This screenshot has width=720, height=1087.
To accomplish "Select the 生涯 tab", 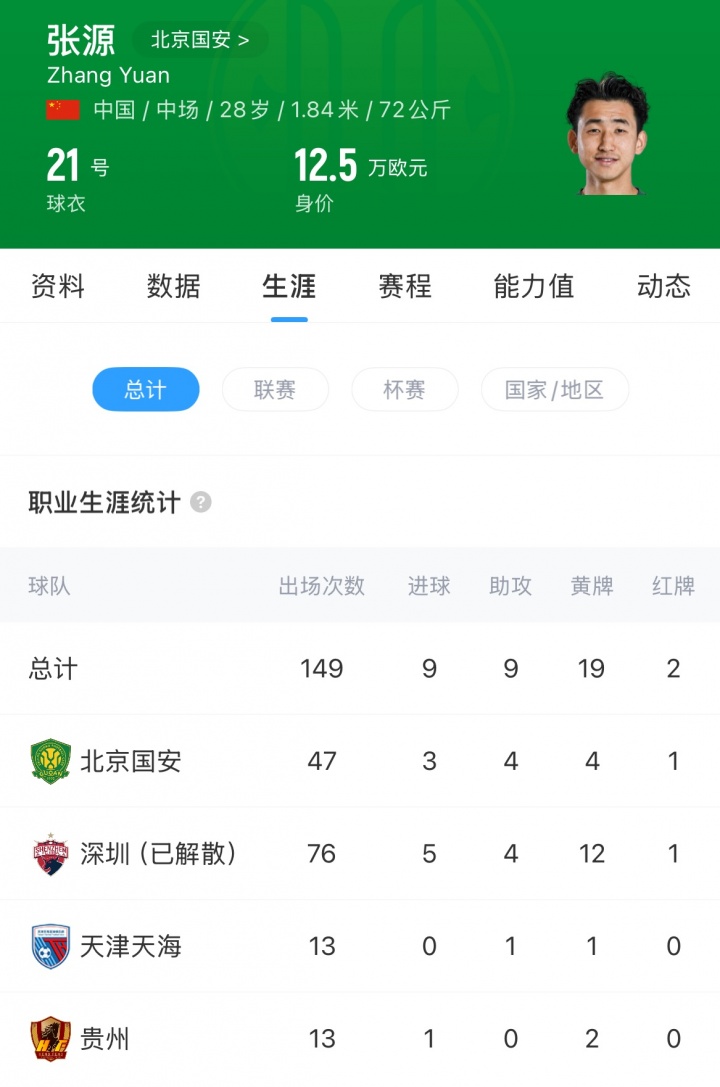I will click(289, 287).
